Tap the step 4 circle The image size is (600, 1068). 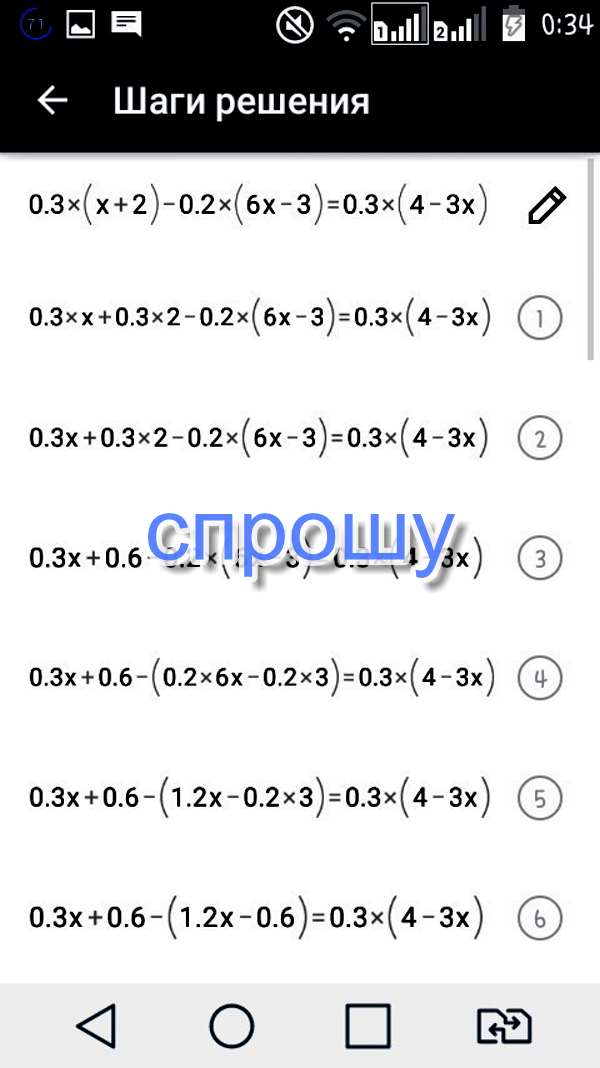pyautogui.click(x=540, y=679)
